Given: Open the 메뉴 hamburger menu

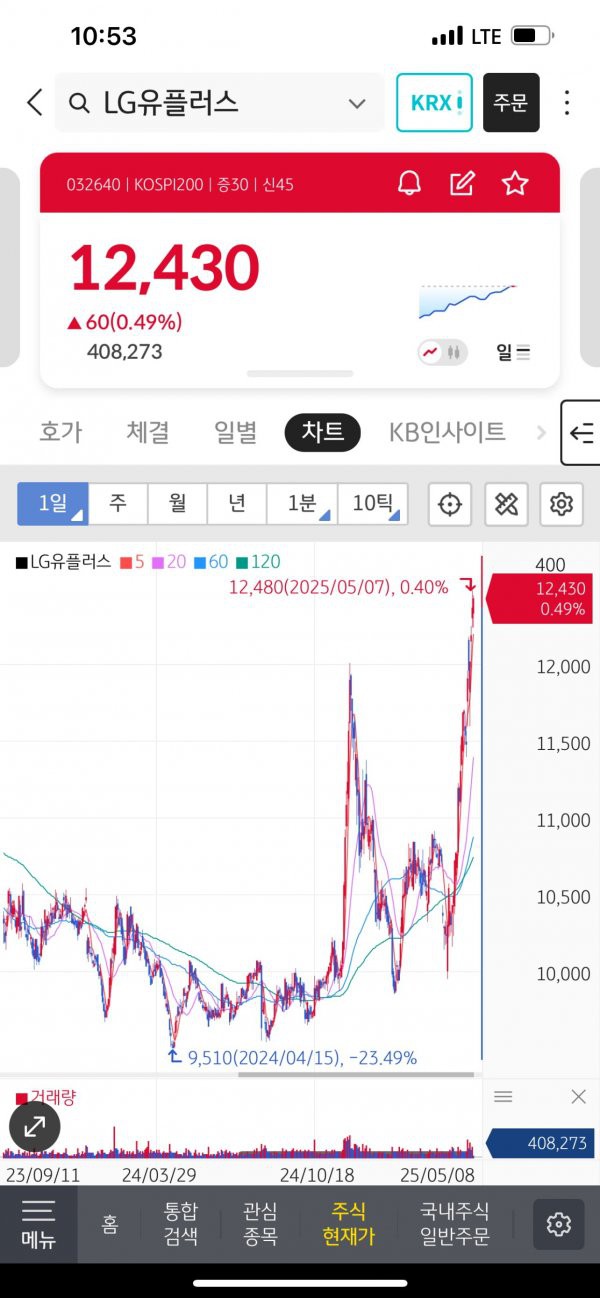Looking at the screenshot, I should pyautogui.click(x=38, y=1224).
